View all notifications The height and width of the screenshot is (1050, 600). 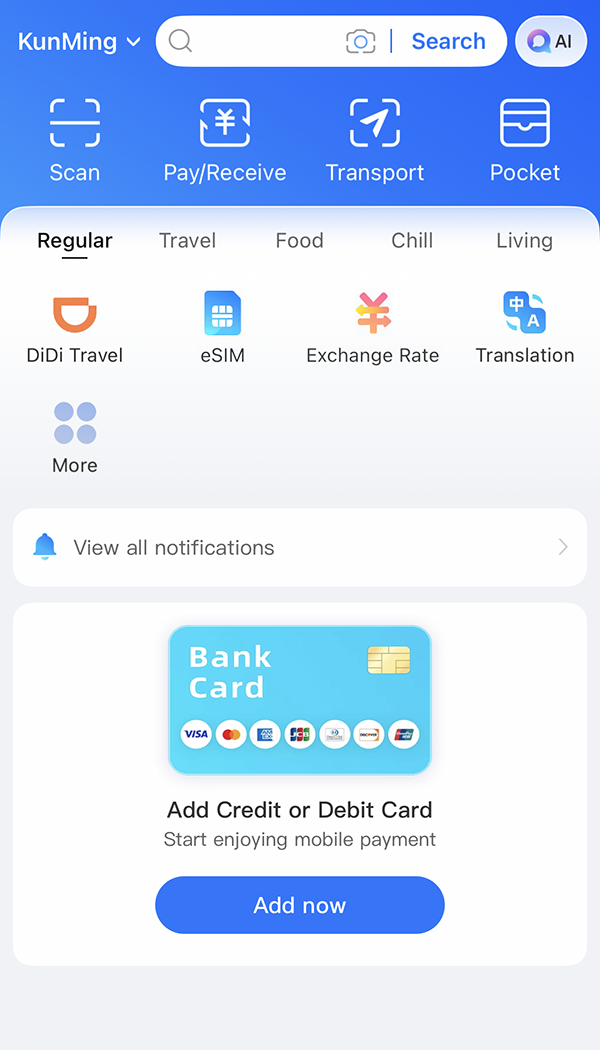tap(300, 547)
